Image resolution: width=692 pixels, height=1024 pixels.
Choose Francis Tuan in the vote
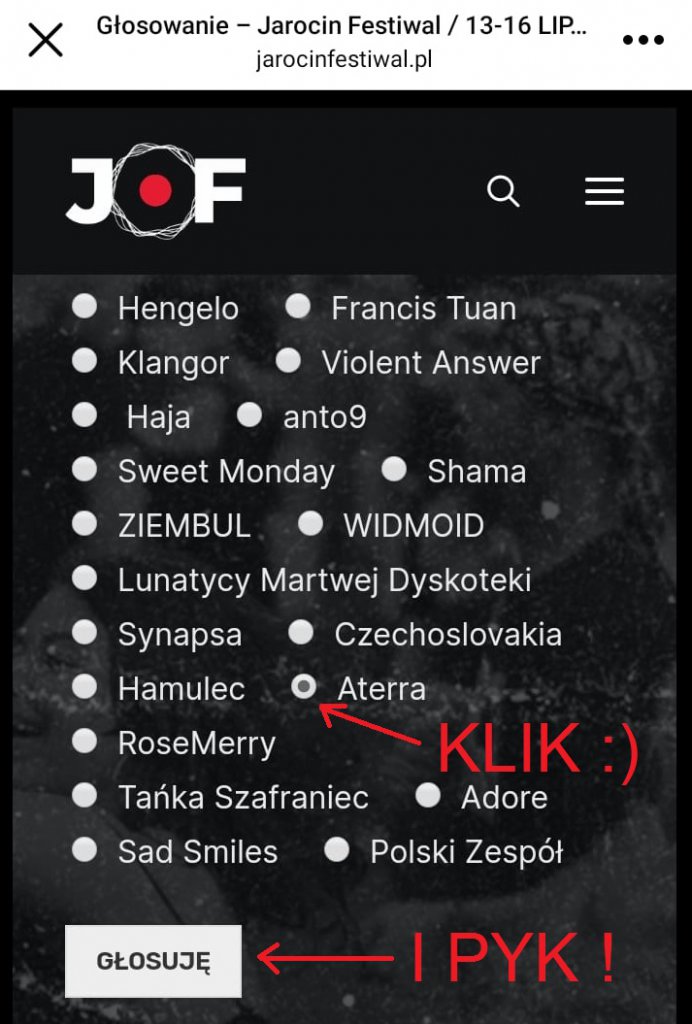click(298, 306)
